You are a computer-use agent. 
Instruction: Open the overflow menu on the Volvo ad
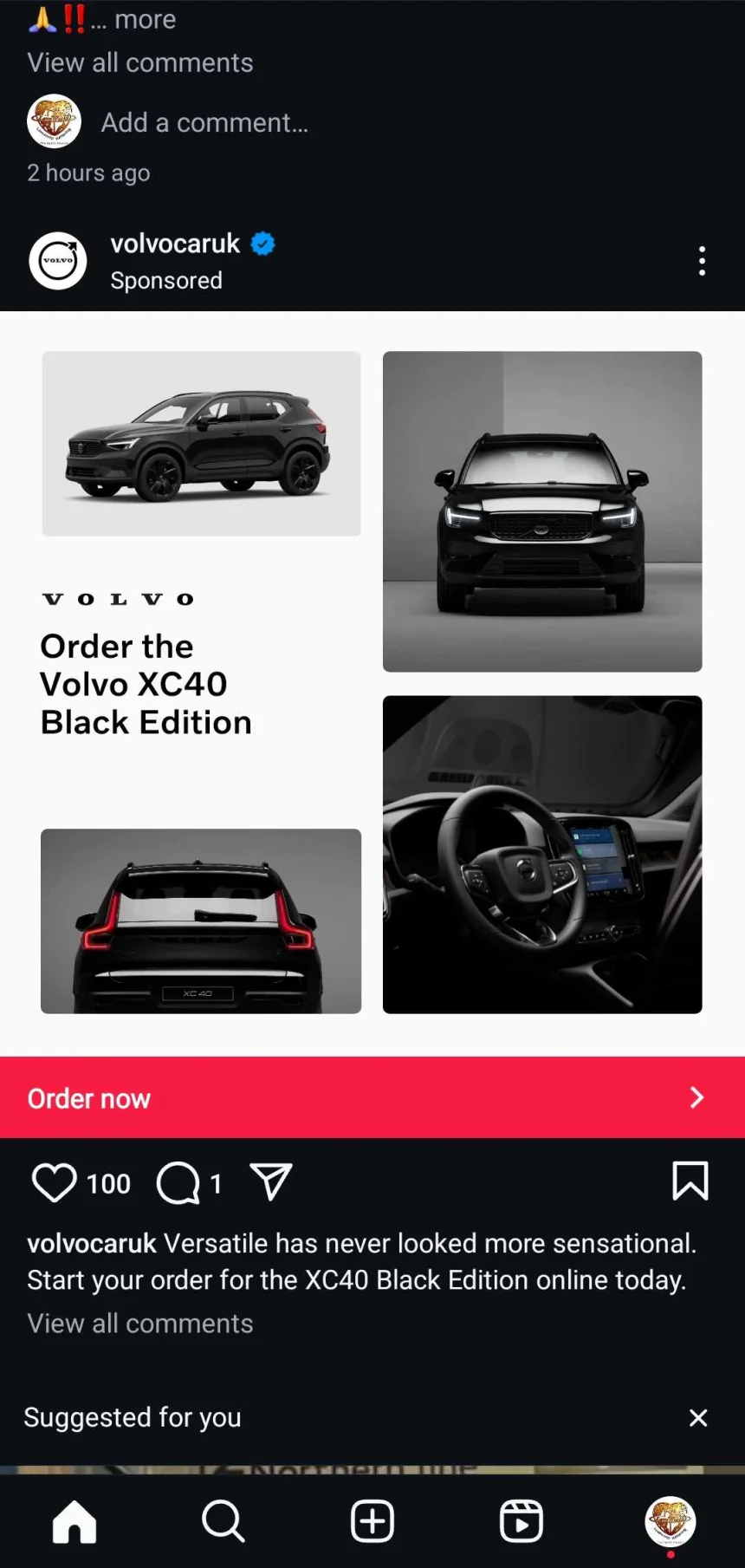(x=702, y=260)
